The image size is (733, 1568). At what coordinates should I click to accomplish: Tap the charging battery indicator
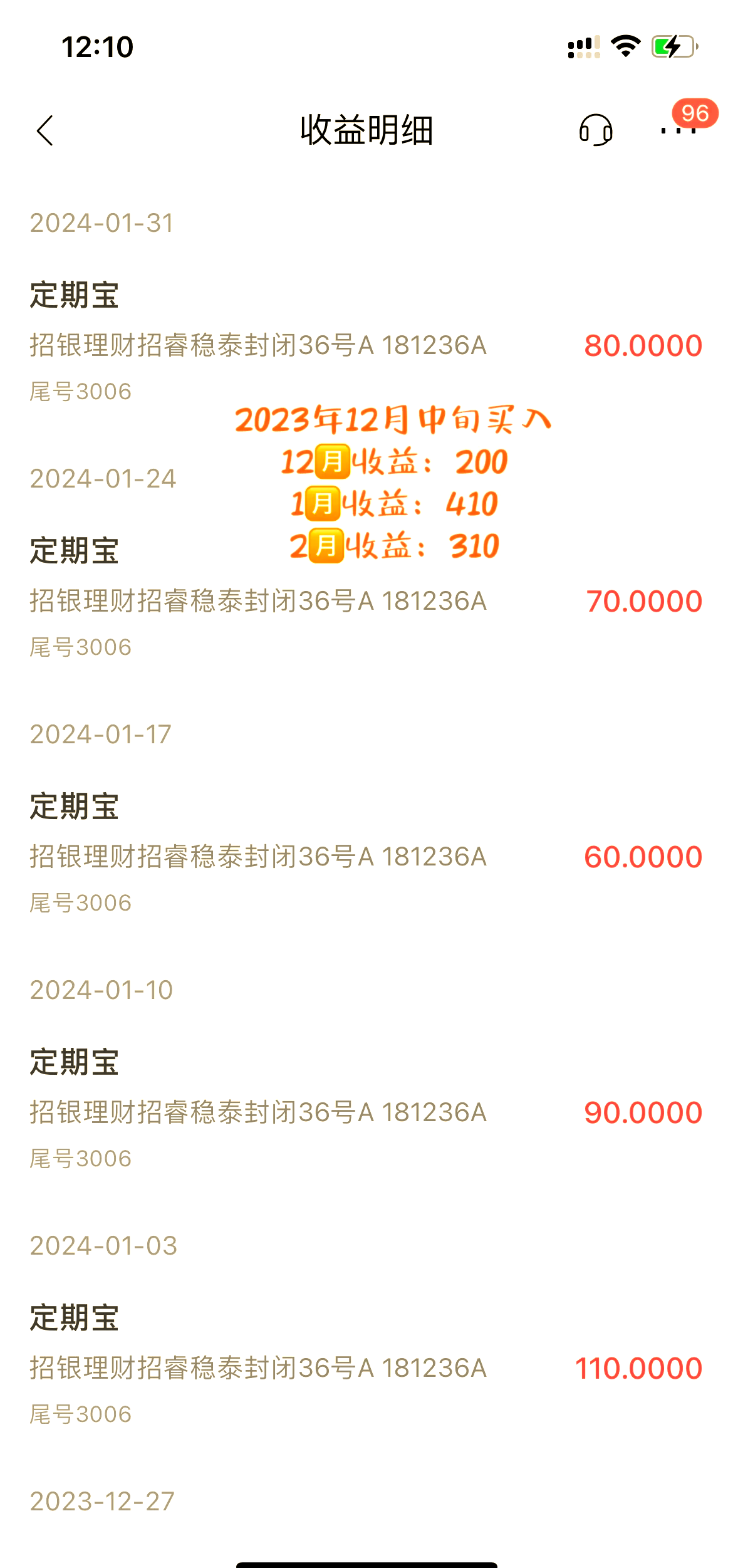point(675,44)
